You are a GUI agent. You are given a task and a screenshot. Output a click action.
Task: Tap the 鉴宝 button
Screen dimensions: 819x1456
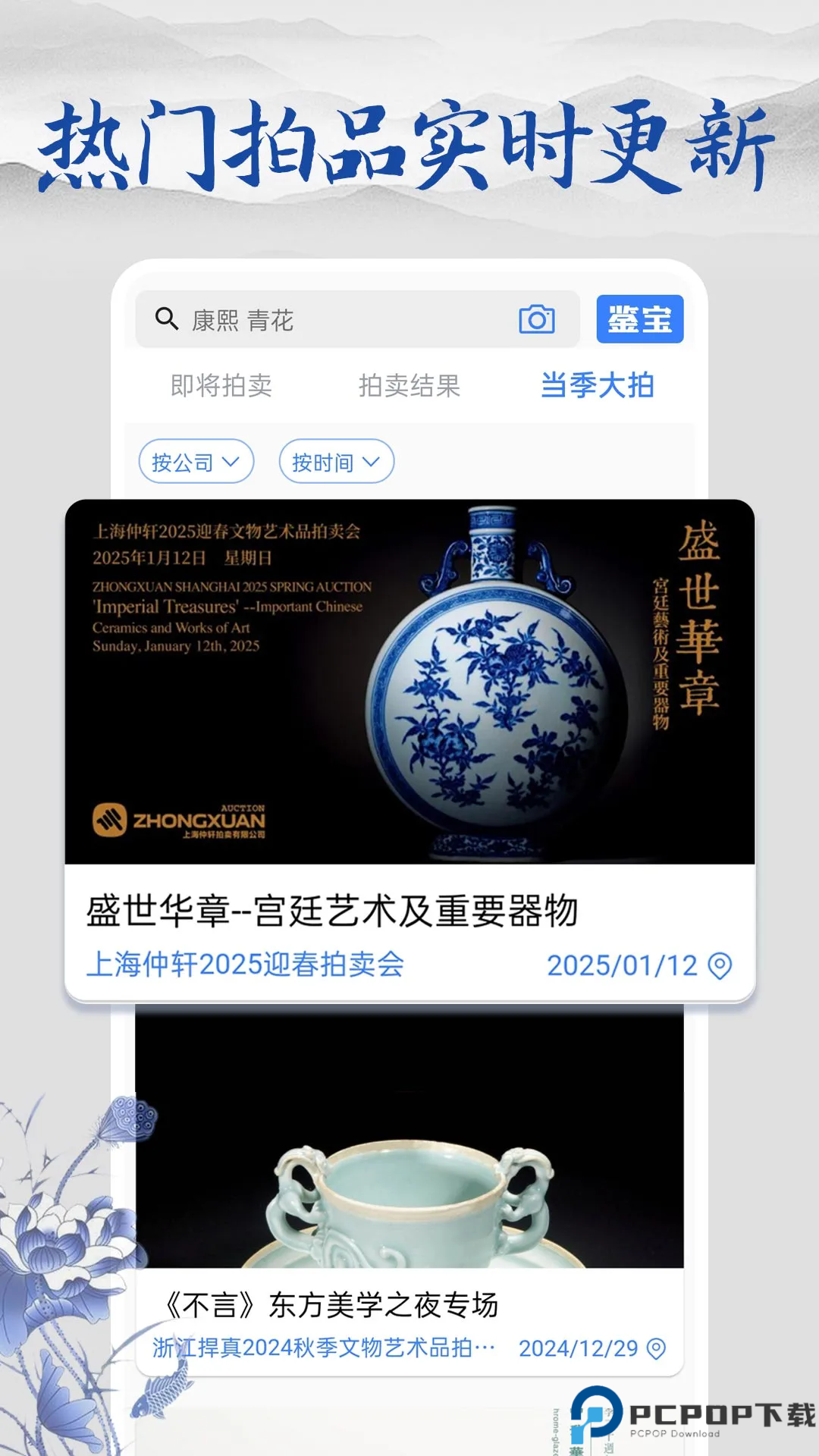(x=642, y=321)
